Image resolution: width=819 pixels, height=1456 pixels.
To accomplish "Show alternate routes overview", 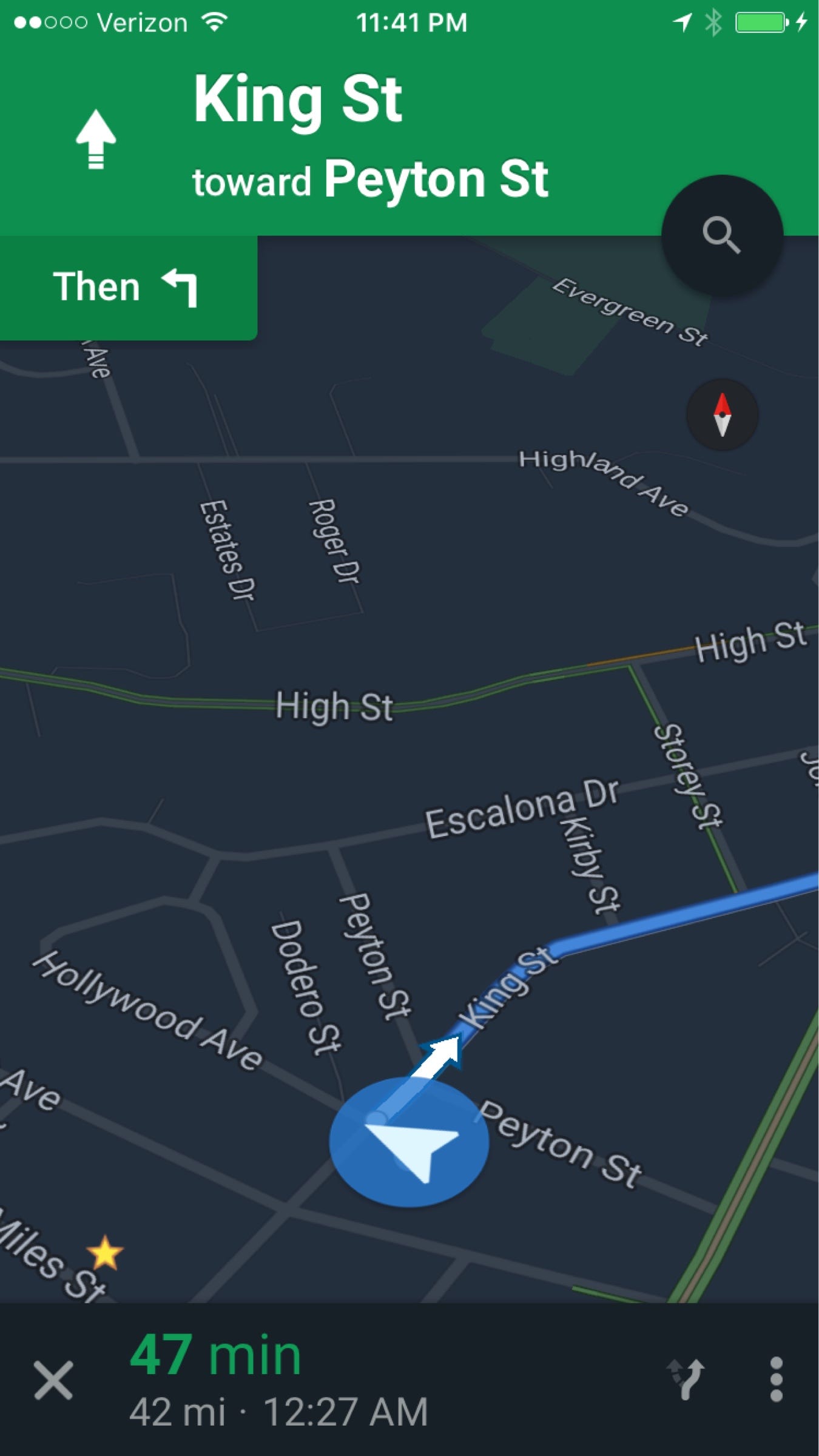I will coord(687,1380).
